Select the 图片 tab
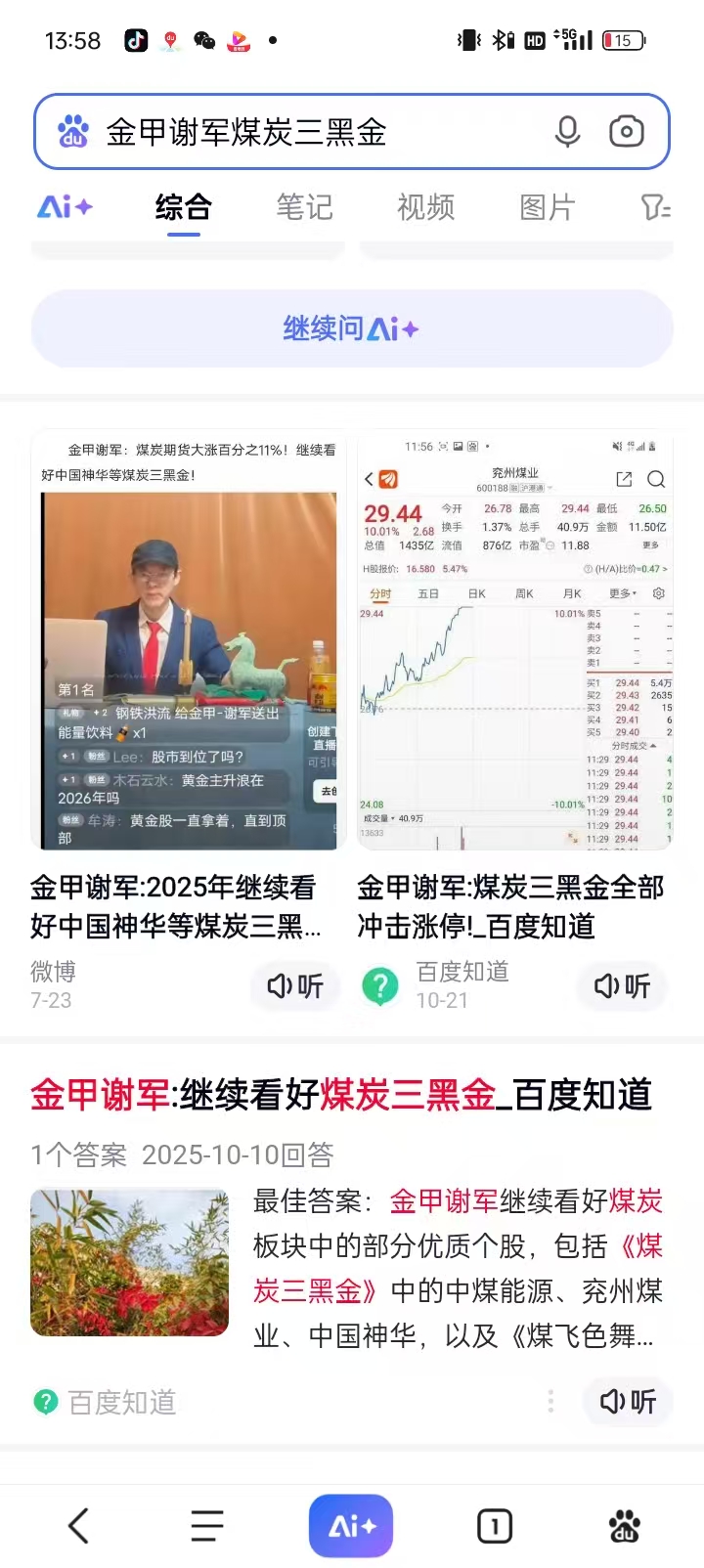The height and width of the screenshot is (1568, 704). pyautogui.click(x=547, y=208)
